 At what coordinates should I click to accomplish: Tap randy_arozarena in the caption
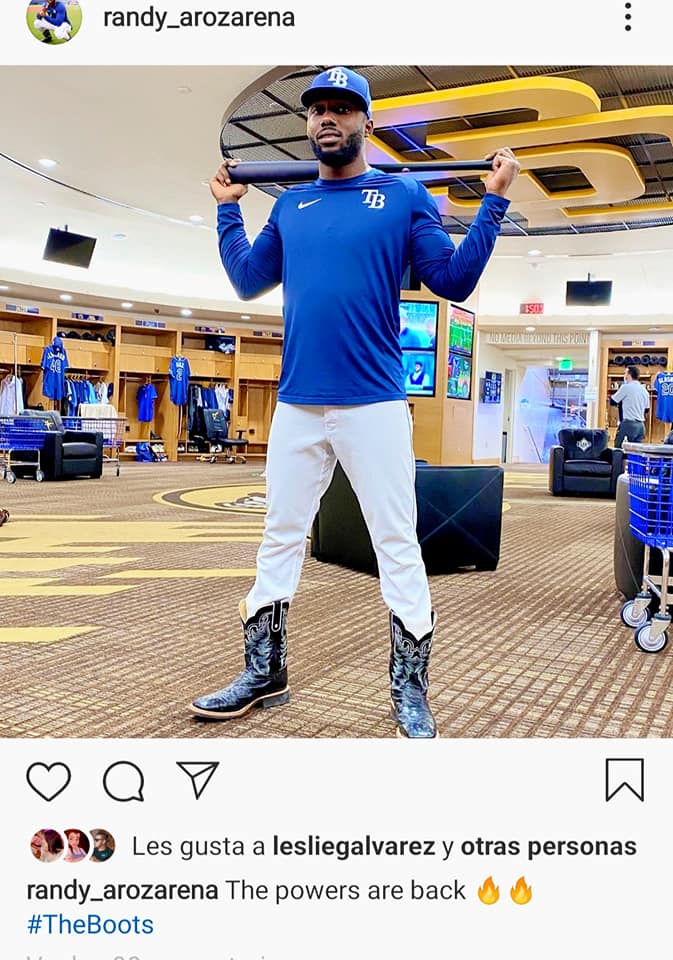122,890
